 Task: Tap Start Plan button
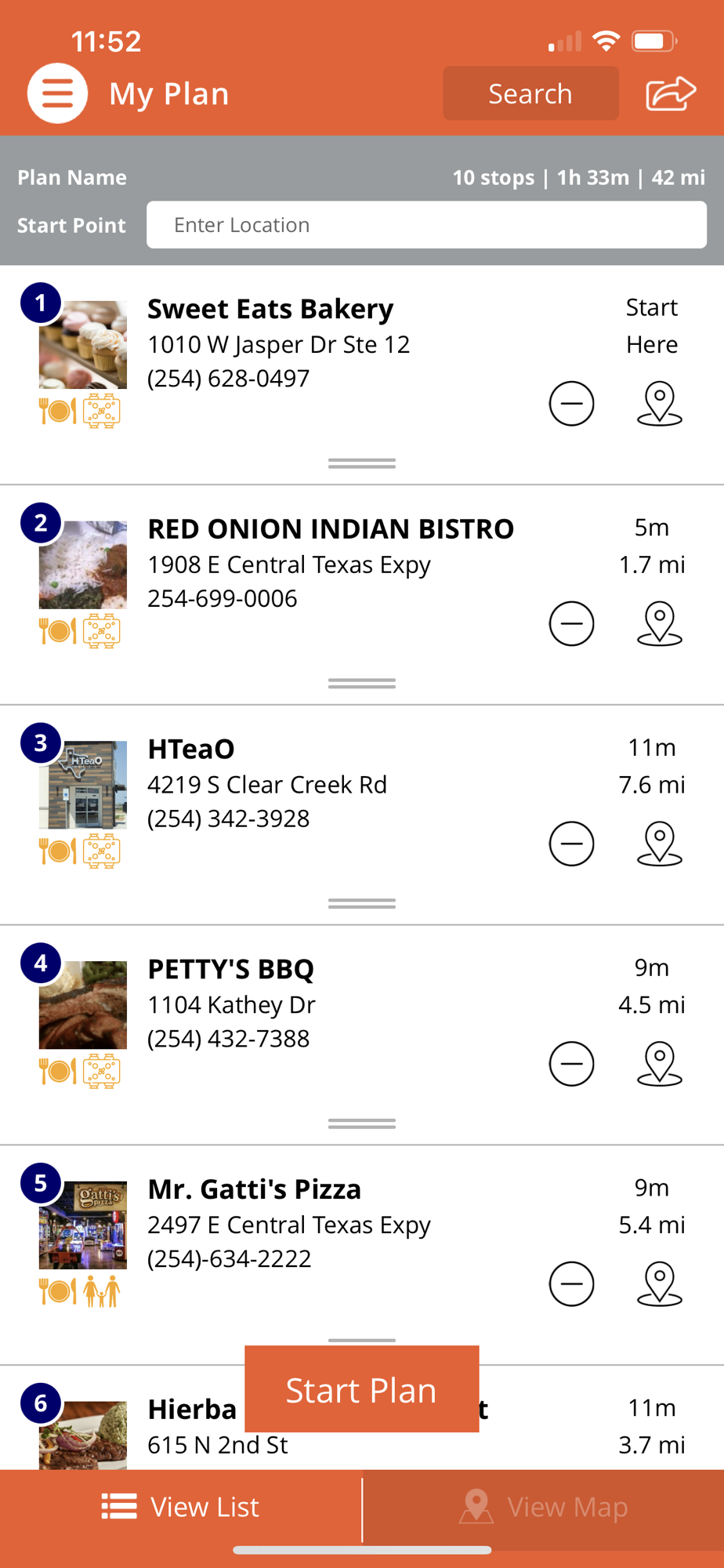point(361,1390)
